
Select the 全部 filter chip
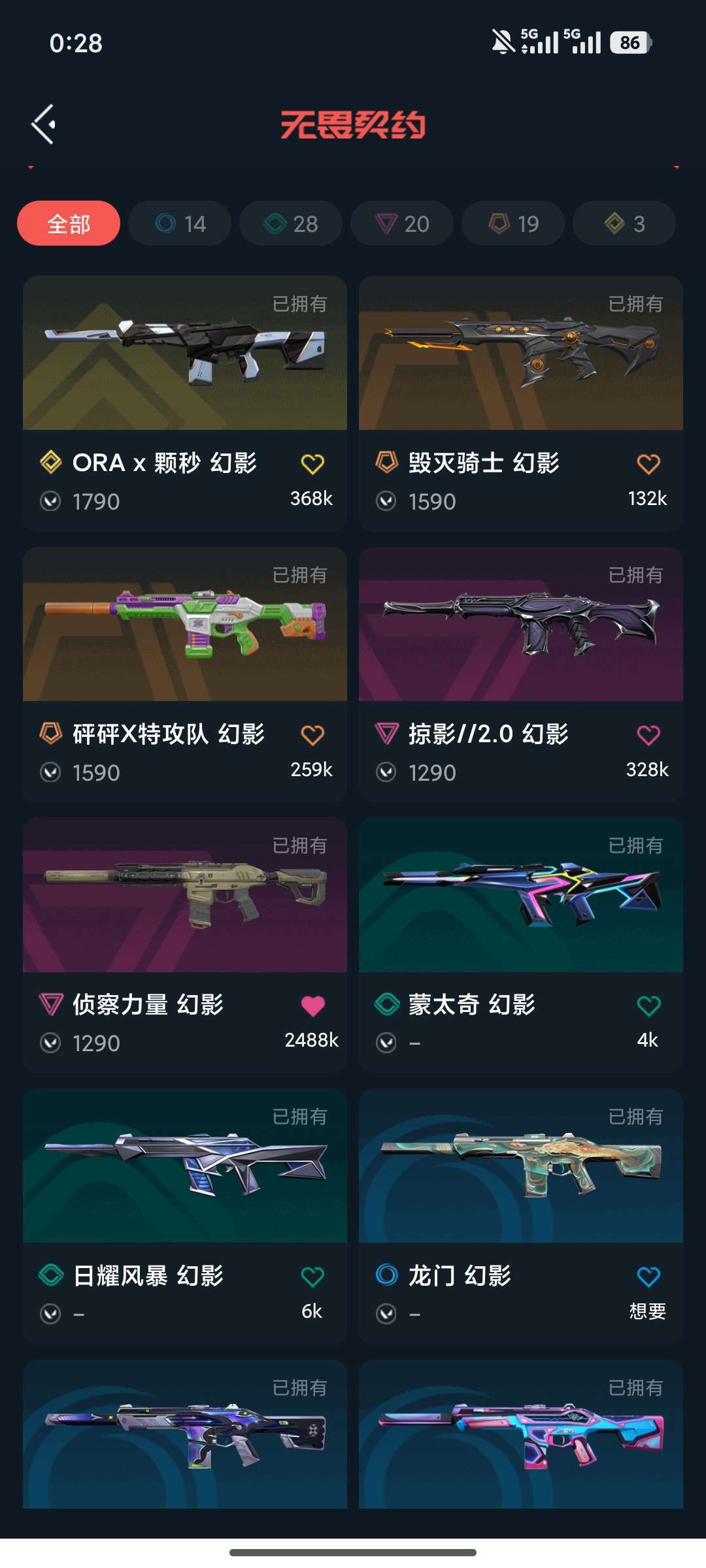(x=69, y=223)
